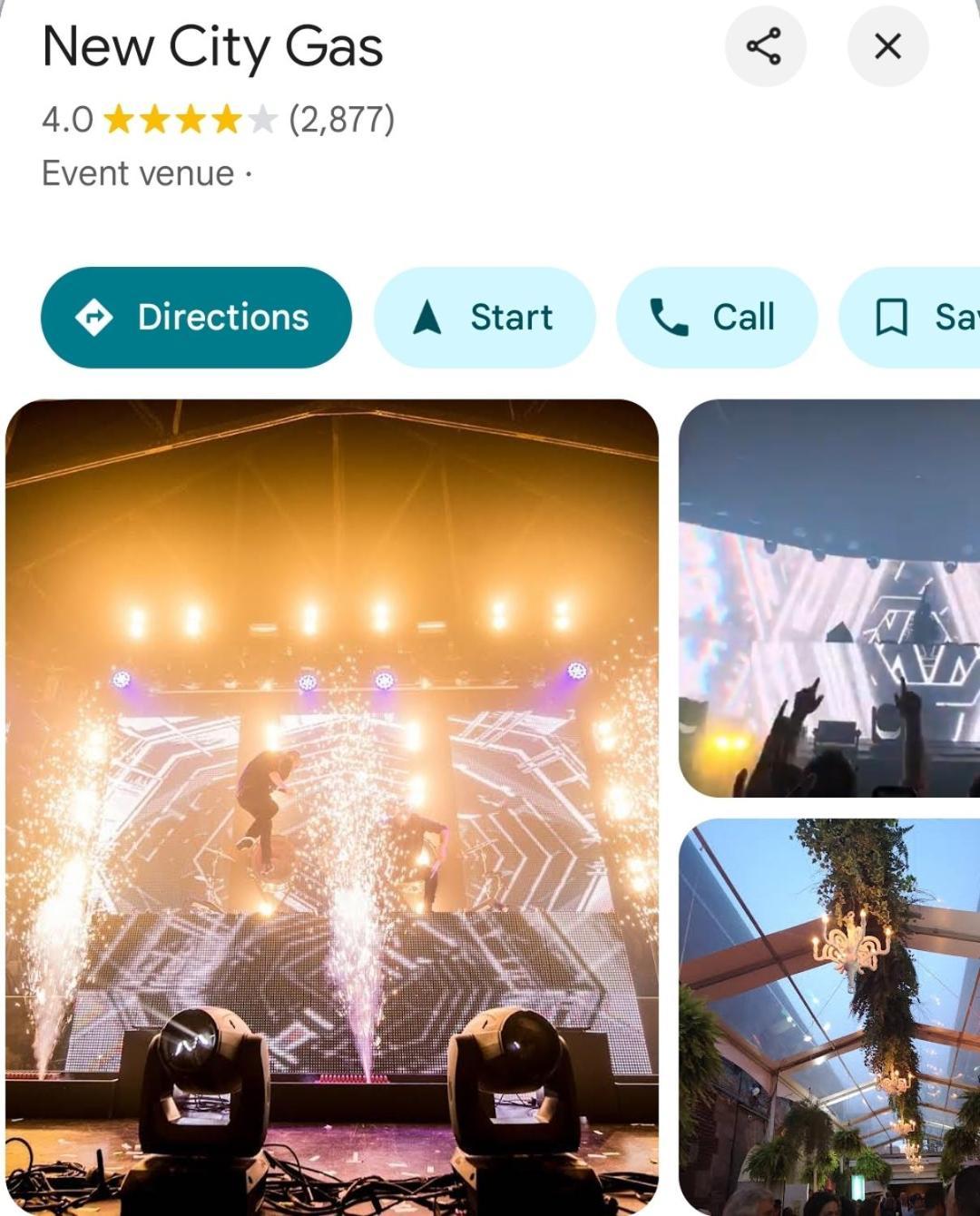Close the New City Gas panel
980x1216 pixels.
(x=887, y=46)
